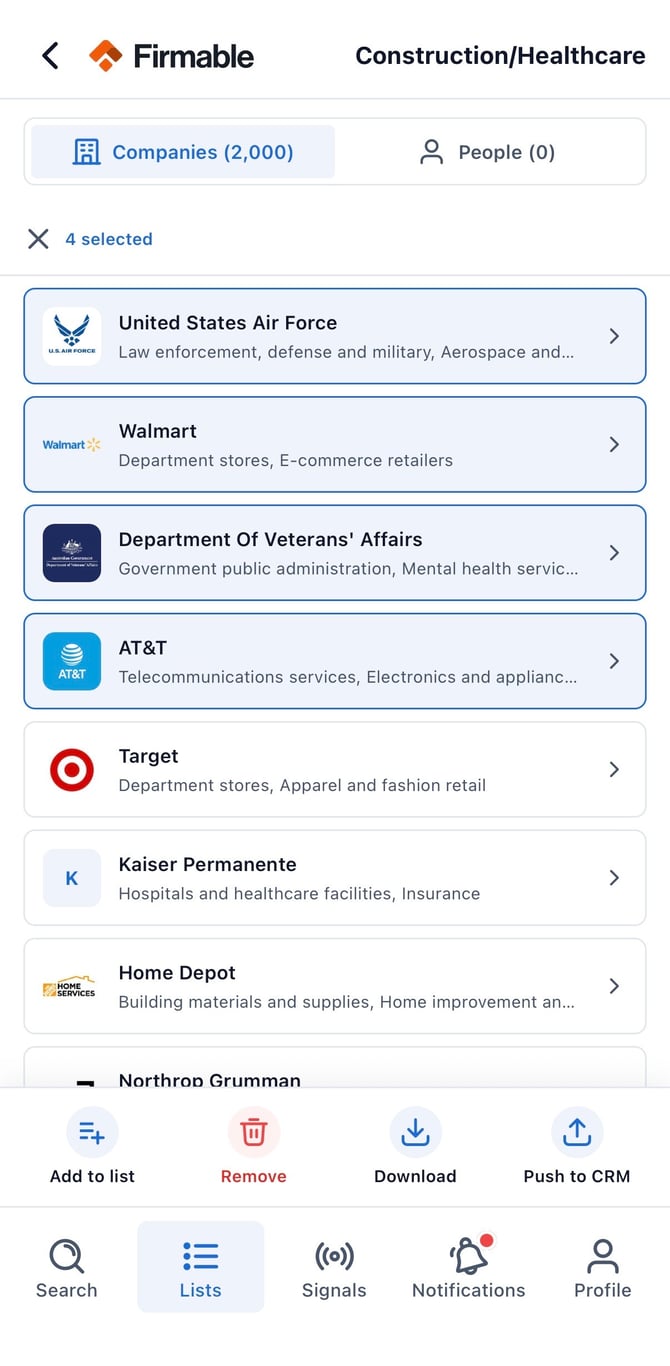The height and width of the screenshot is (1366, 670).
Task: Open United States Air Force company card
Action: (335, 336)
